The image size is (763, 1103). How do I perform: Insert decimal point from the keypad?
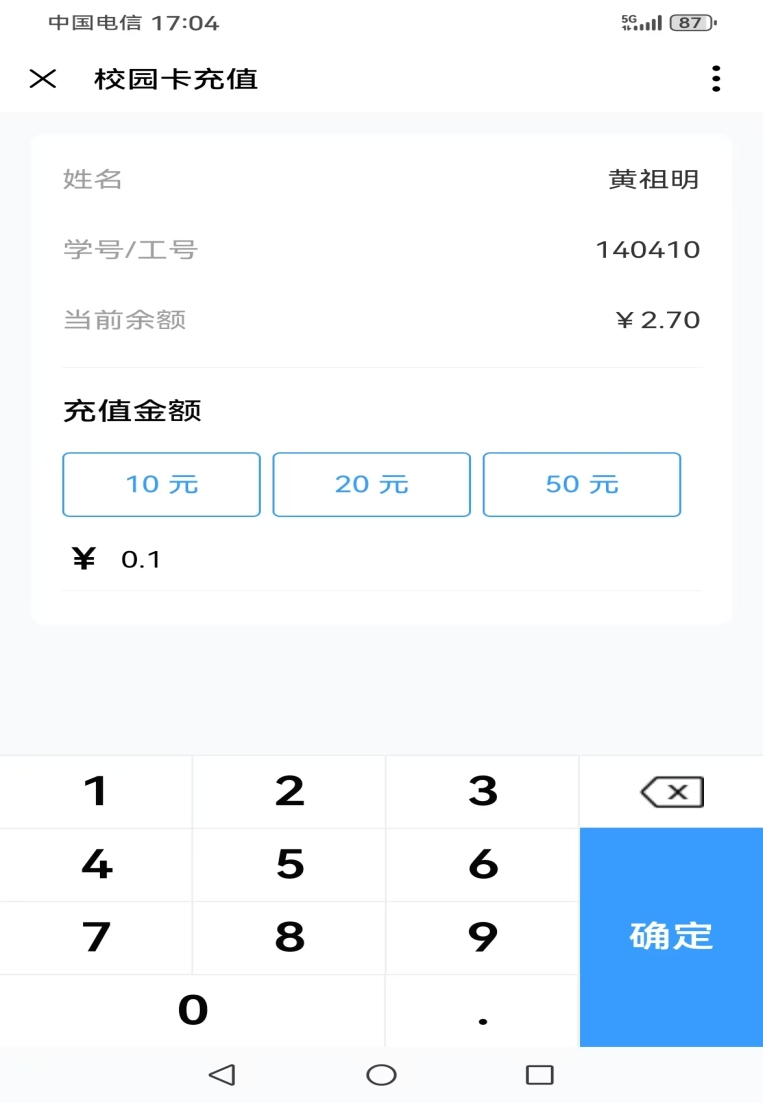[x=482, y=1012]
